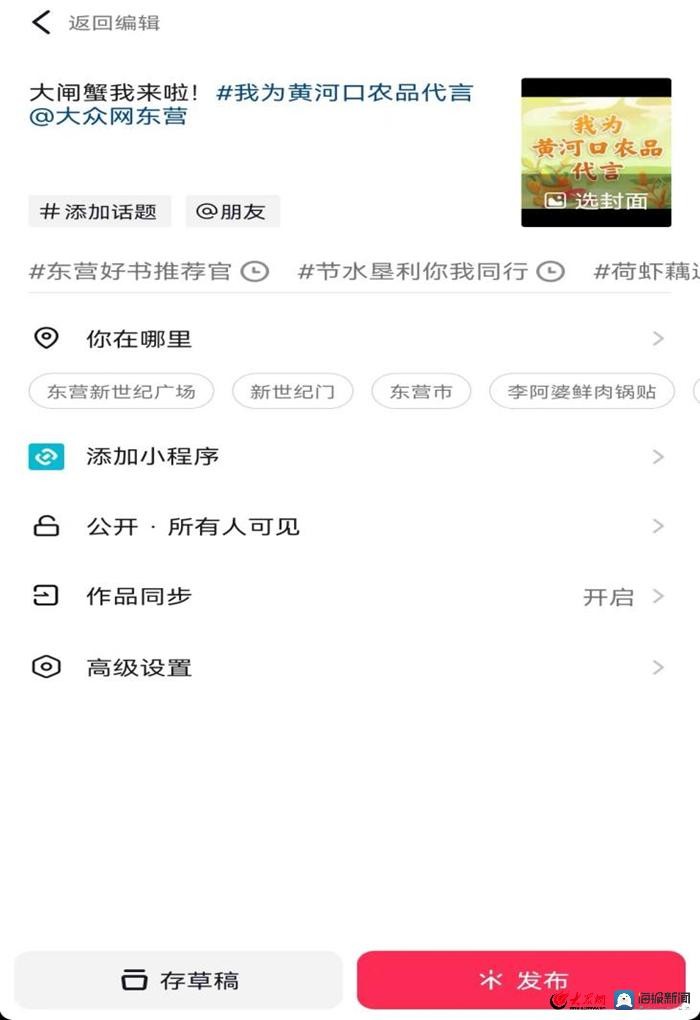Choose a cover via 选封面
The image size is (700, 1020).
(x=596, y=201)
